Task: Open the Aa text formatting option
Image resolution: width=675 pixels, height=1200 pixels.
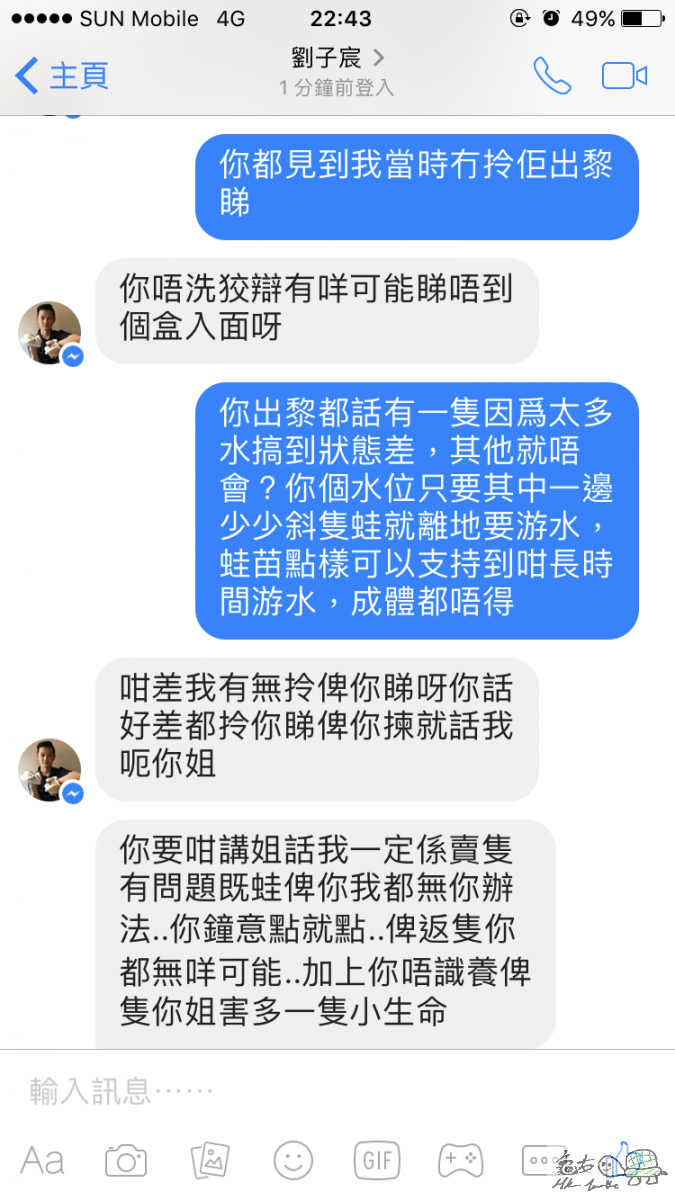Action: tap(43, 1160)
